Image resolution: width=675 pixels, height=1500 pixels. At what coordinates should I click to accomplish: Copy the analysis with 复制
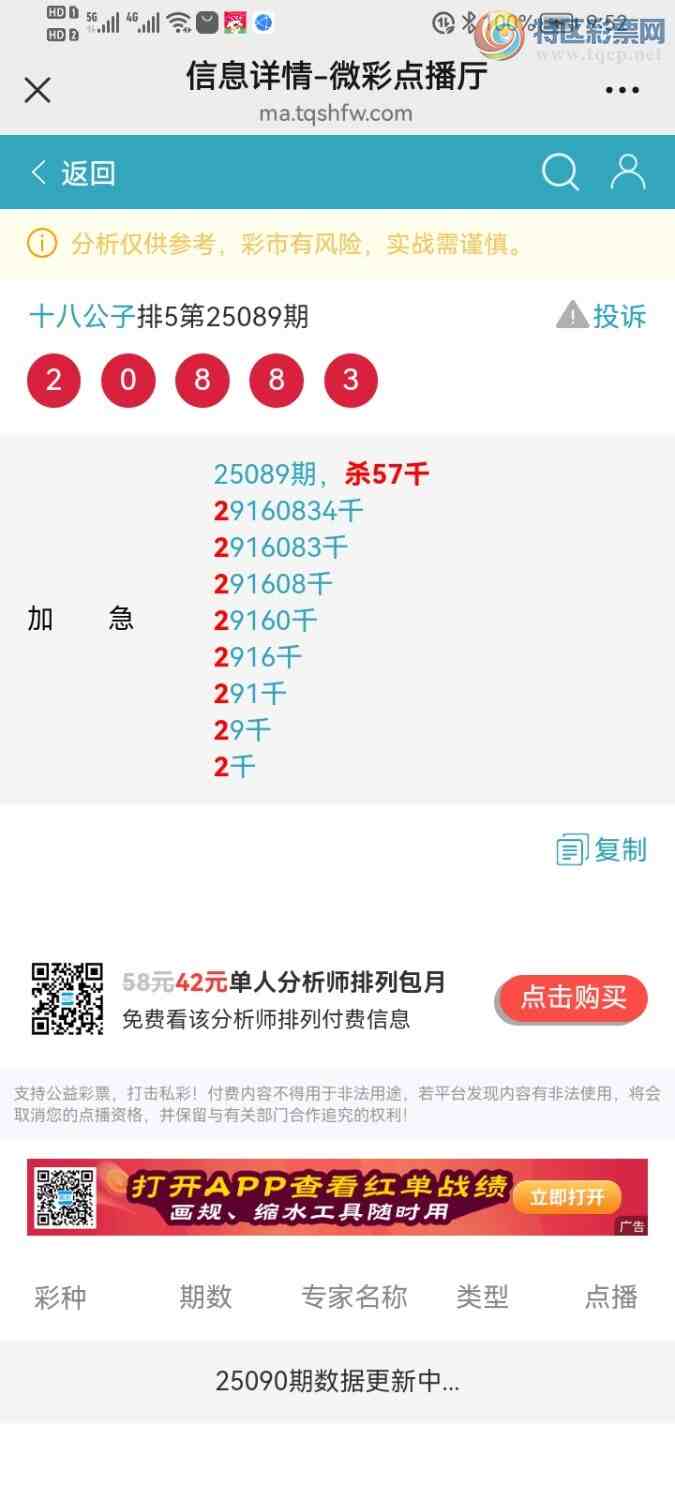[x=602, y=850]
